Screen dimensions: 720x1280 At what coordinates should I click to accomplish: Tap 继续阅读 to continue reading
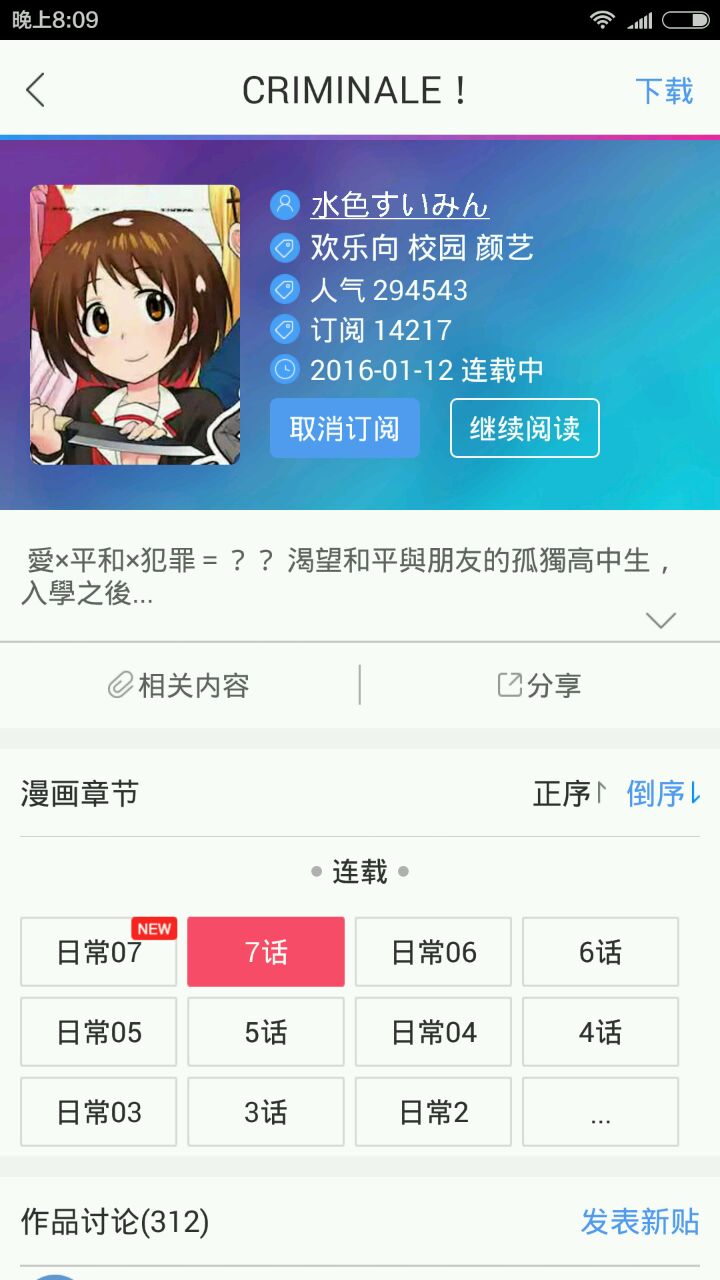tap(524, 428)
